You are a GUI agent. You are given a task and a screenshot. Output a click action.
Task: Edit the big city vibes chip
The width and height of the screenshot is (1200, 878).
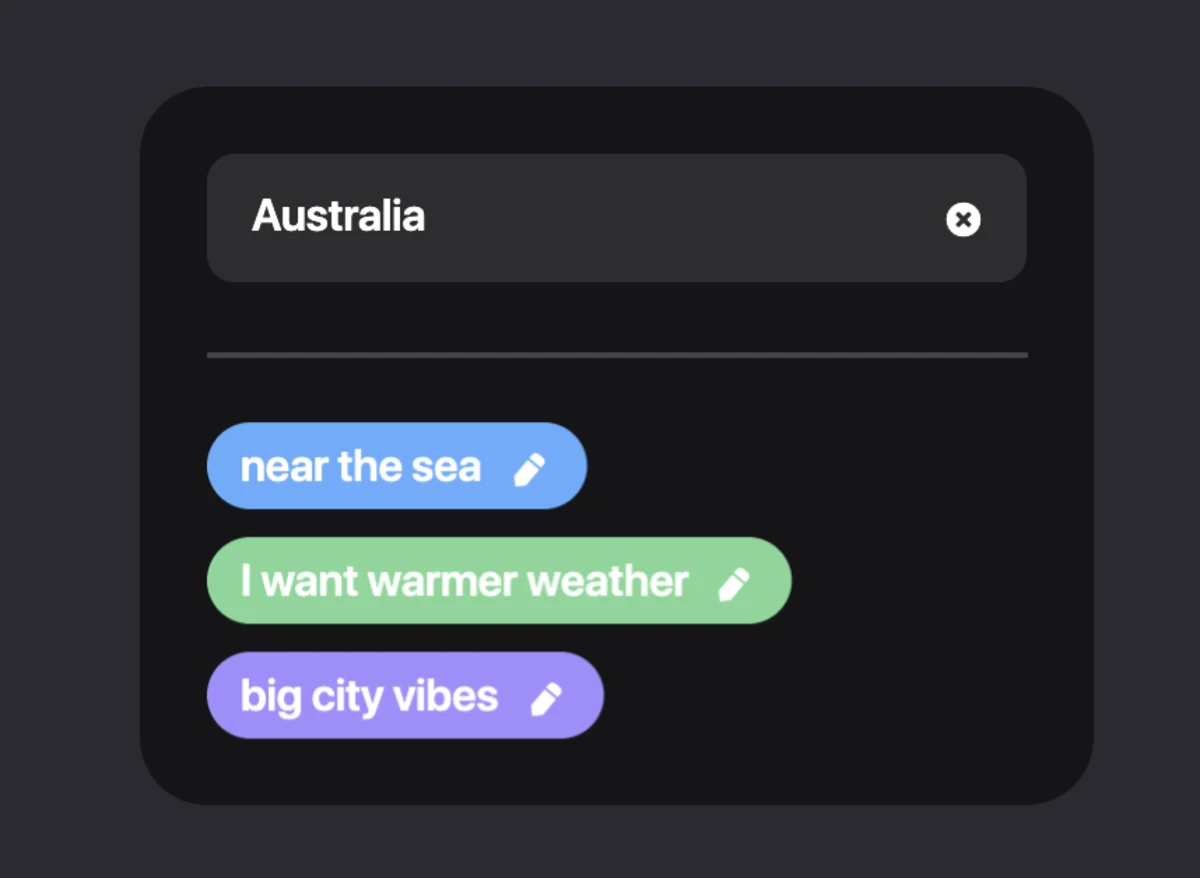pyautogui.click(x=546, y=699)
